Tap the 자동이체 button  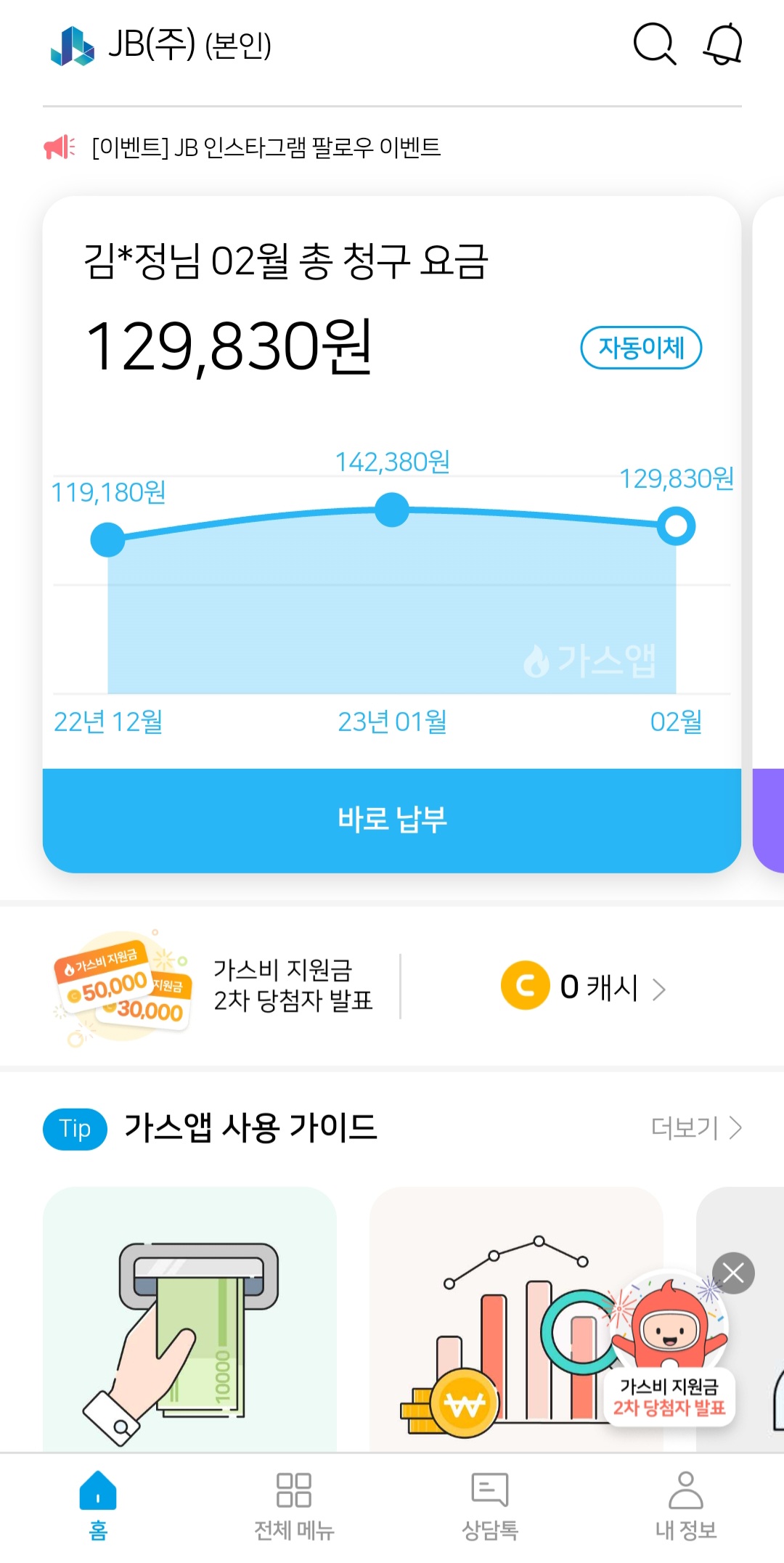click(641, 348)
